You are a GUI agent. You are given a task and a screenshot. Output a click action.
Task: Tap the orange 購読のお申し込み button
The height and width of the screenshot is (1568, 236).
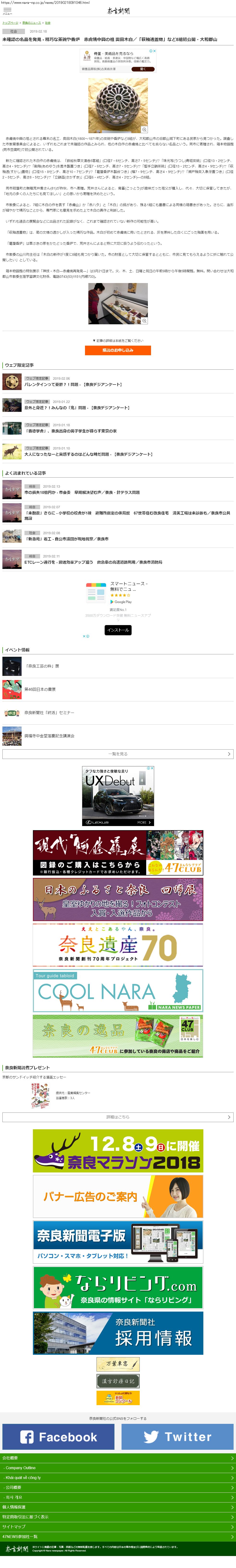118,350
